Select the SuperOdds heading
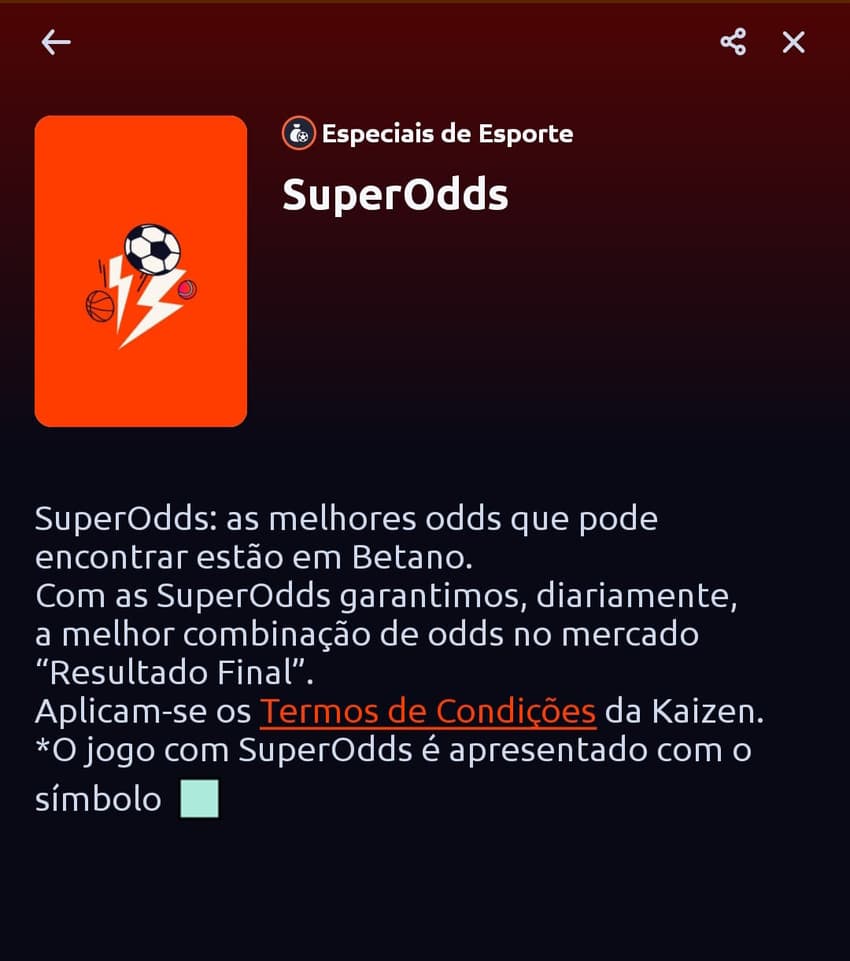The width and height of the screenshot is (850, 961). (x=395, y=195)
